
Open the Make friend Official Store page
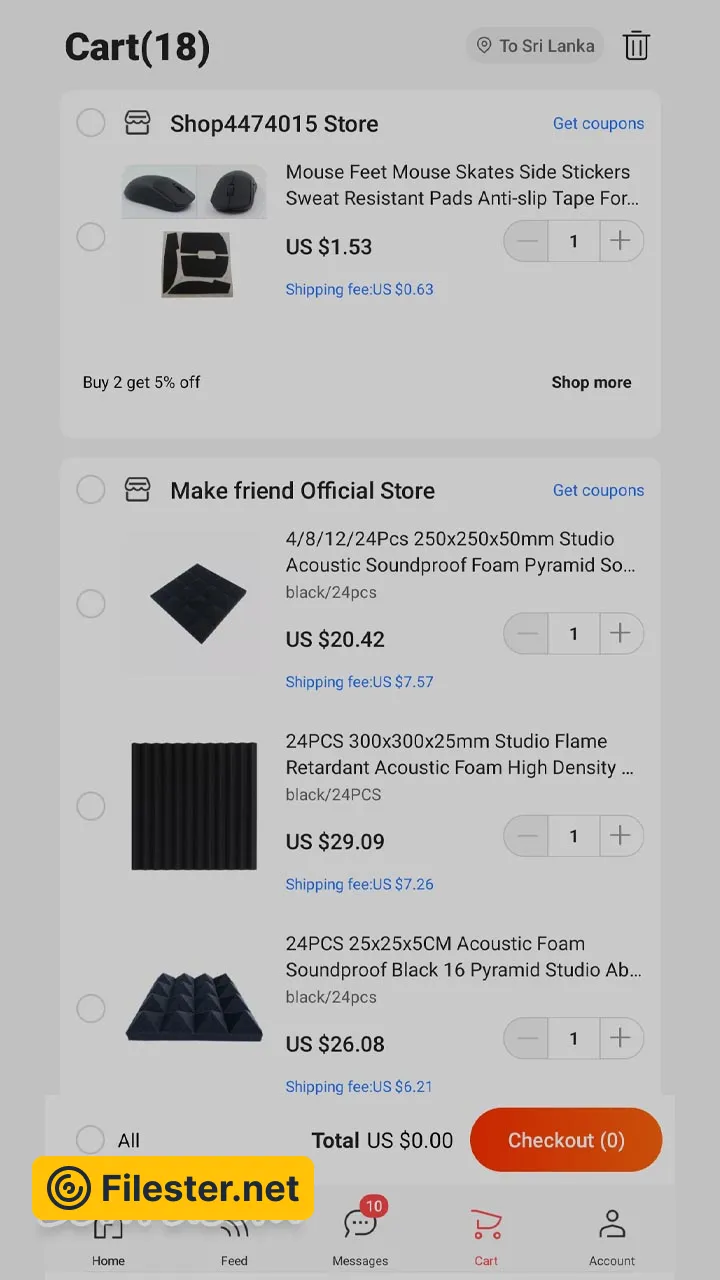pyautogui.click(x=302, y=491)
